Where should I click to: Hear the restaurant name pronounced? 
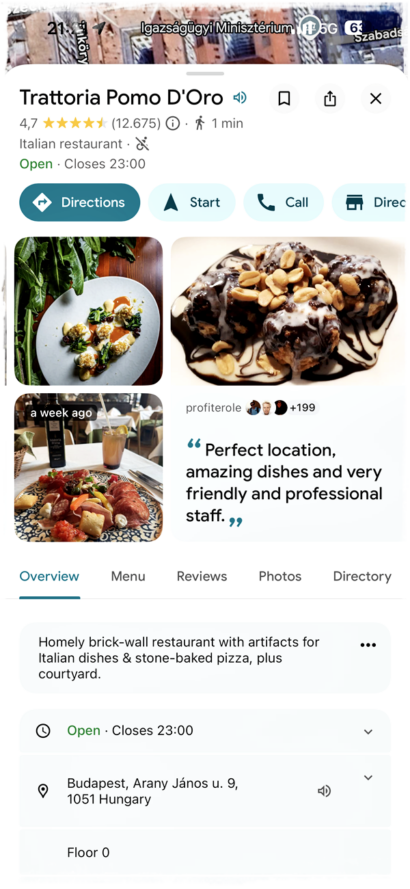(x=240, y=98)
